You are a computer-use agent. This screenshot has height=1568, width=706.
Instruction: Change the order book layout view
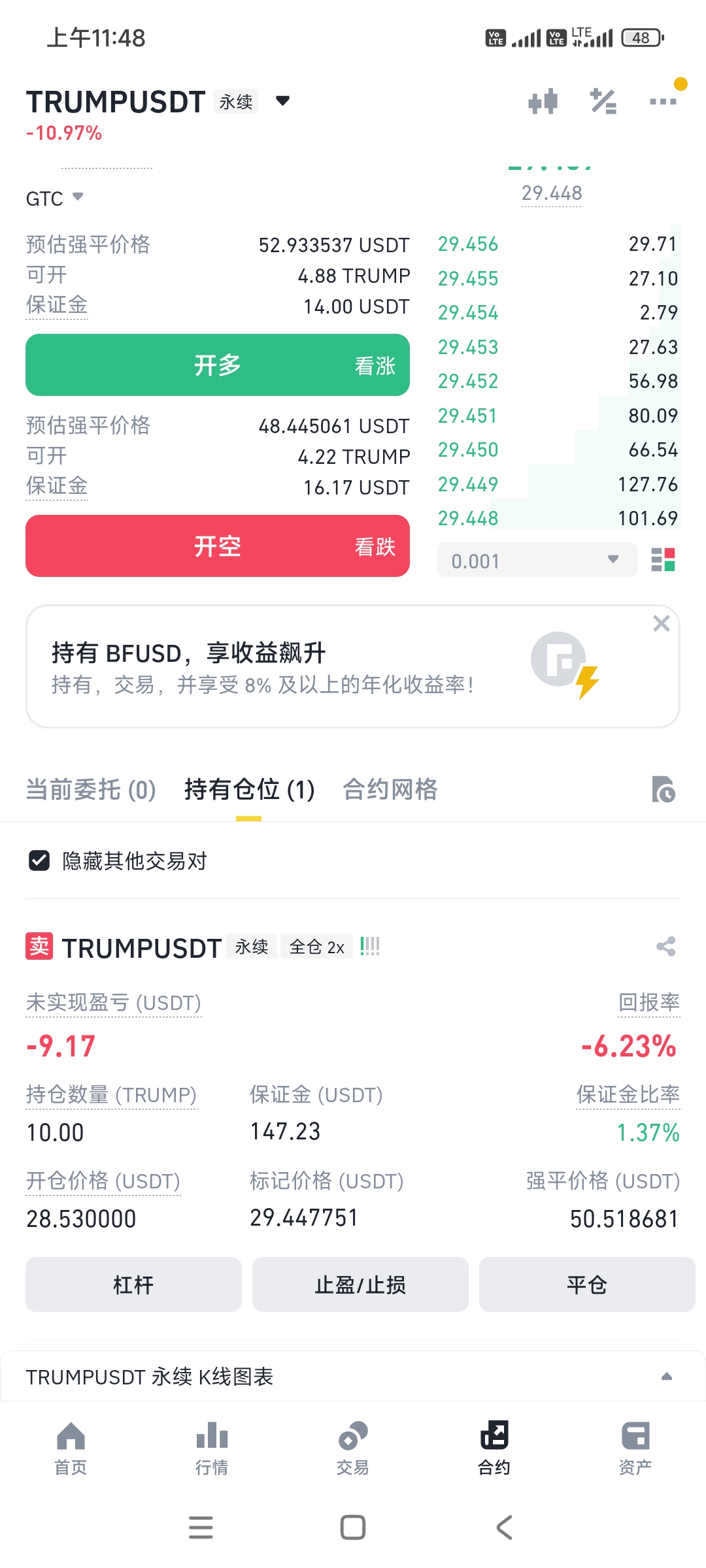pos(663,560)
